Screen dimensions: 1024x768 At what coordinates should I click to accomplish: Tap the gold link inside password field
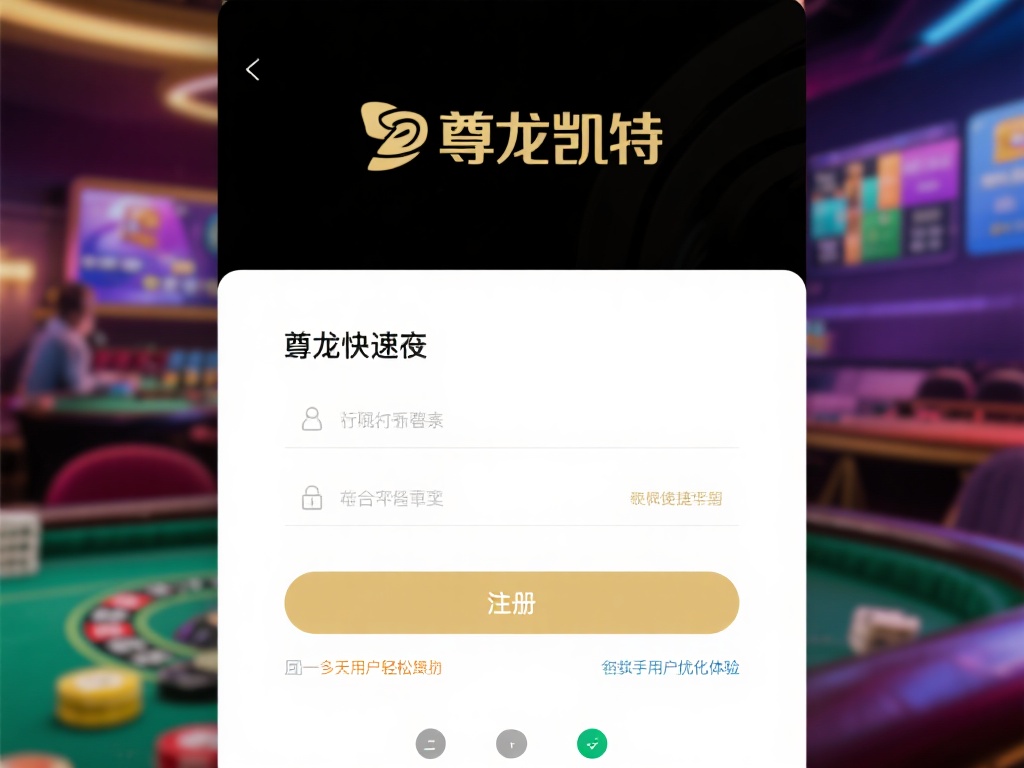click(676, 498)
